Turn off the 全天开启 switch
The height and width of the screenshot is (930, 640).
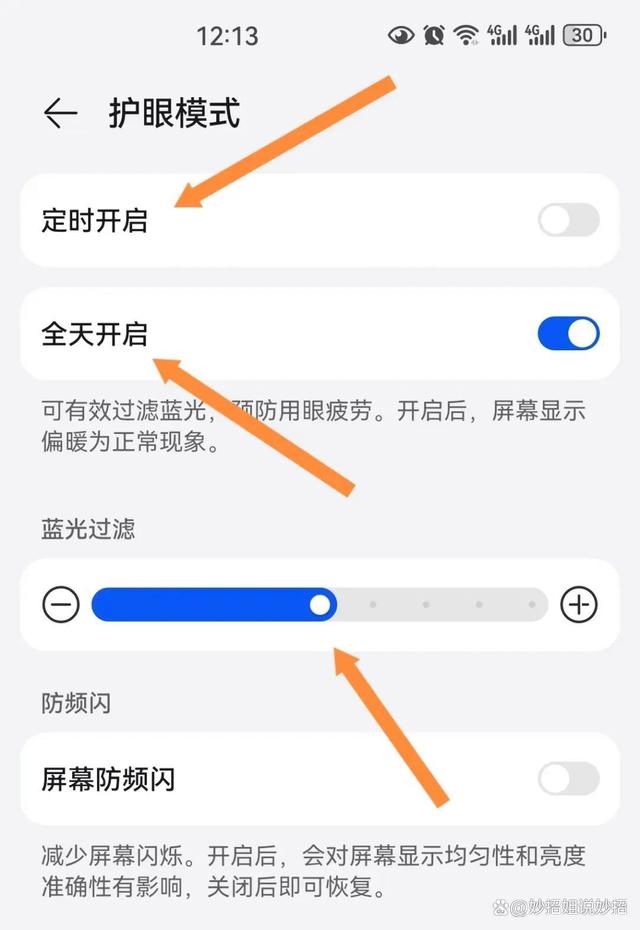[568, 334]
